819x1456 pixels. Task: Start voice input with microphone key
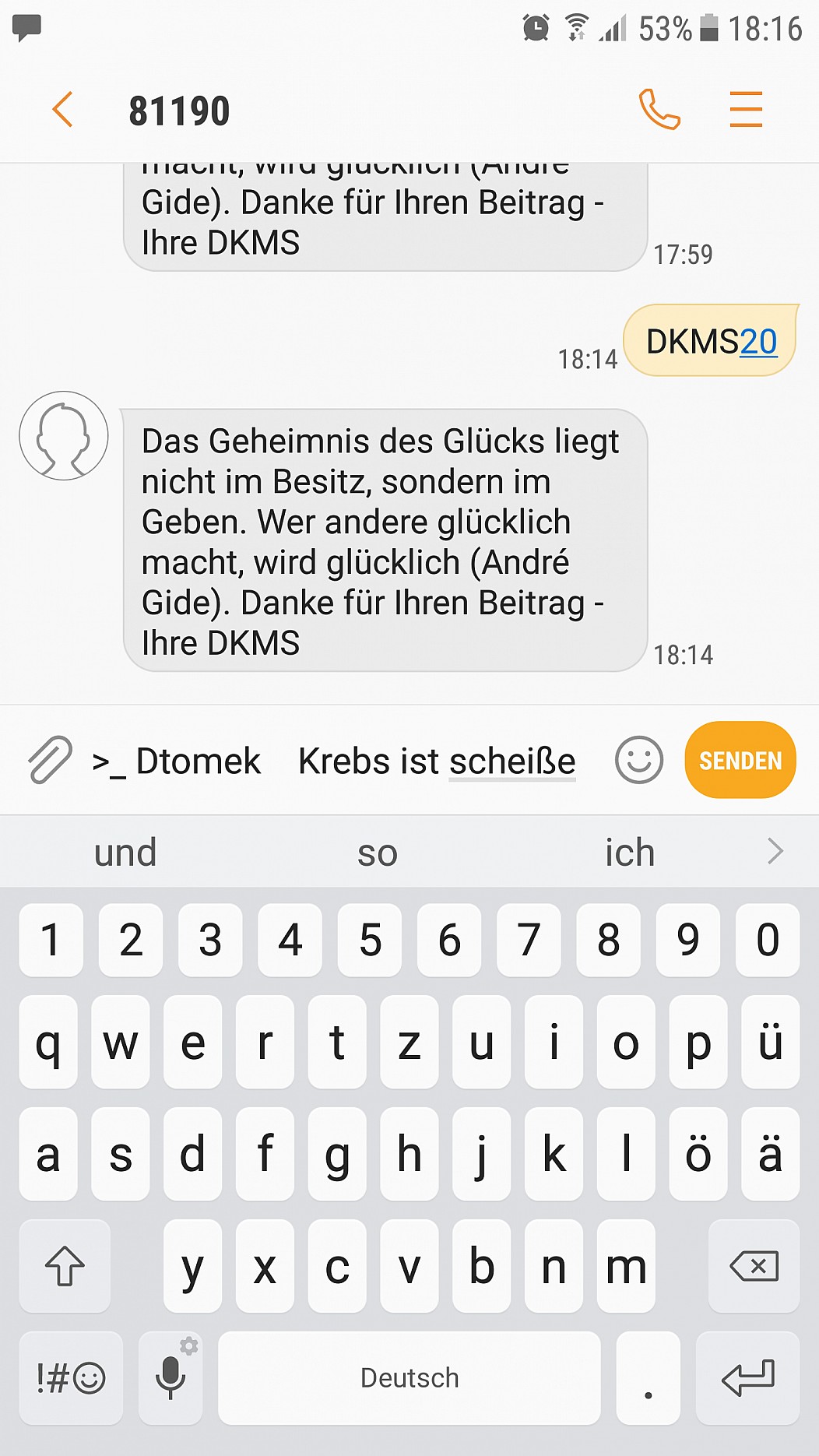170,1378
